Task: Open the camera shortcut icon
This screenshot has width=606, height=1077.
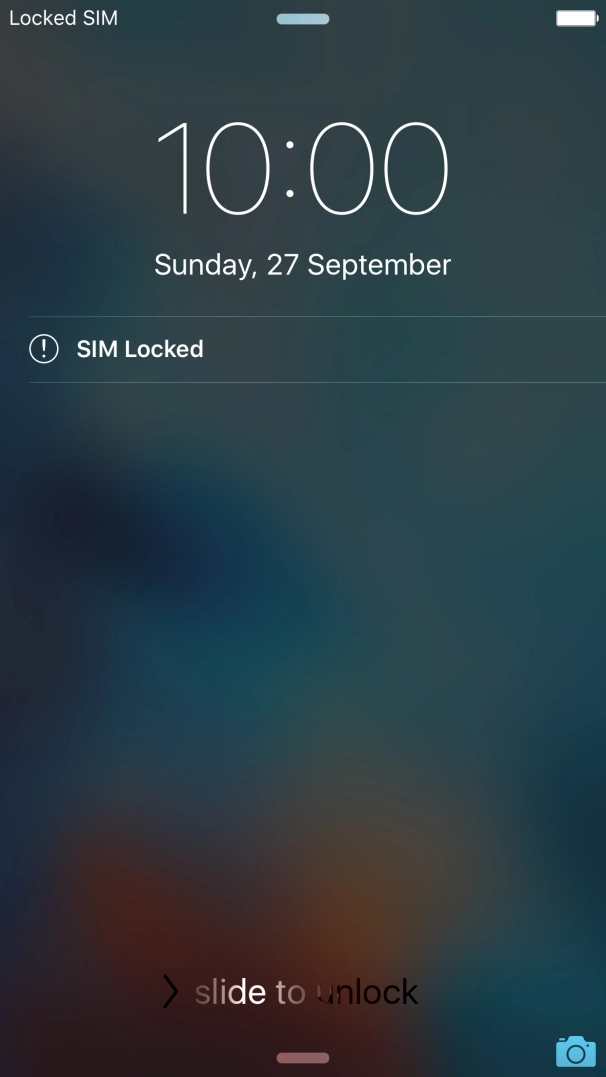Action: (575, 1051)
